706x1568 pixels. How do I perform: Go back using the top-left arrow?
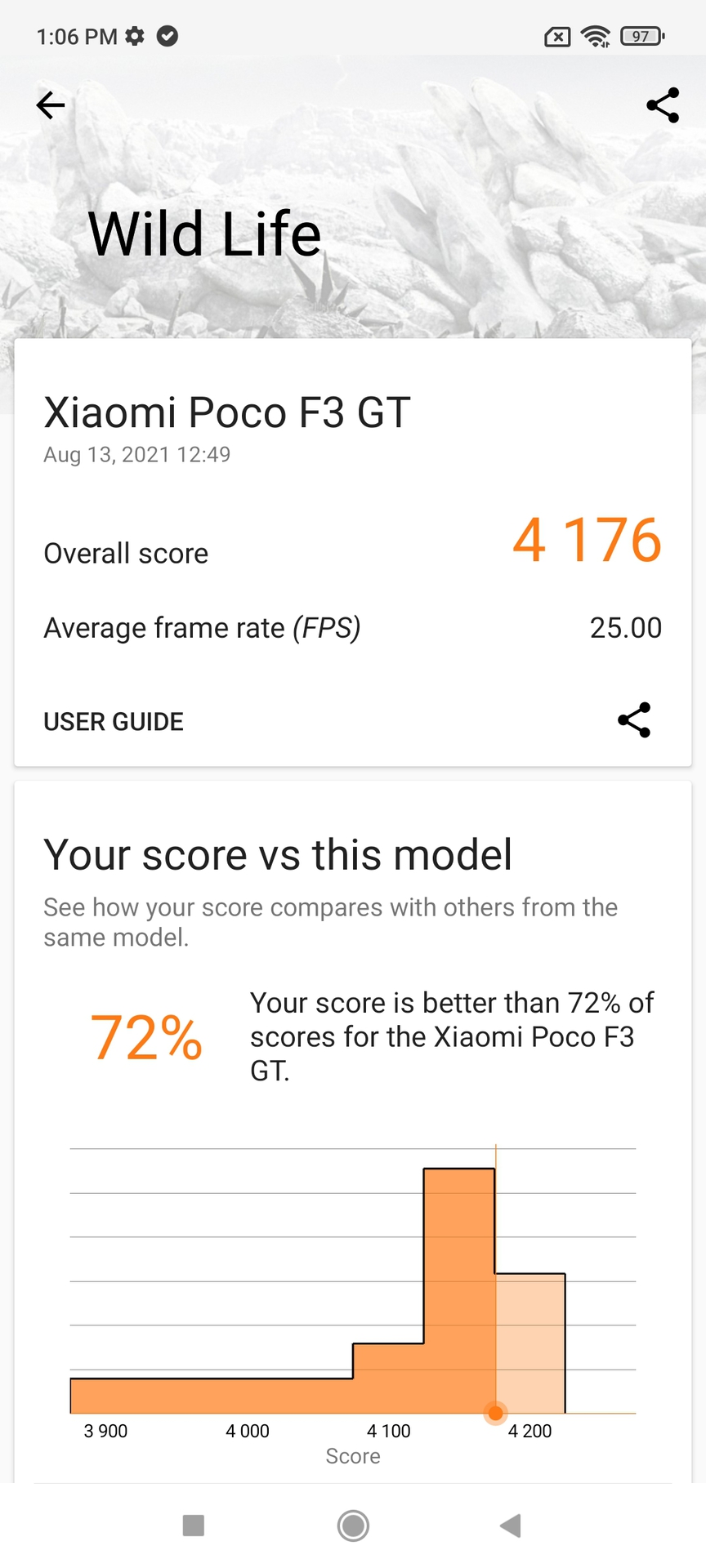[x=51, y=105]
